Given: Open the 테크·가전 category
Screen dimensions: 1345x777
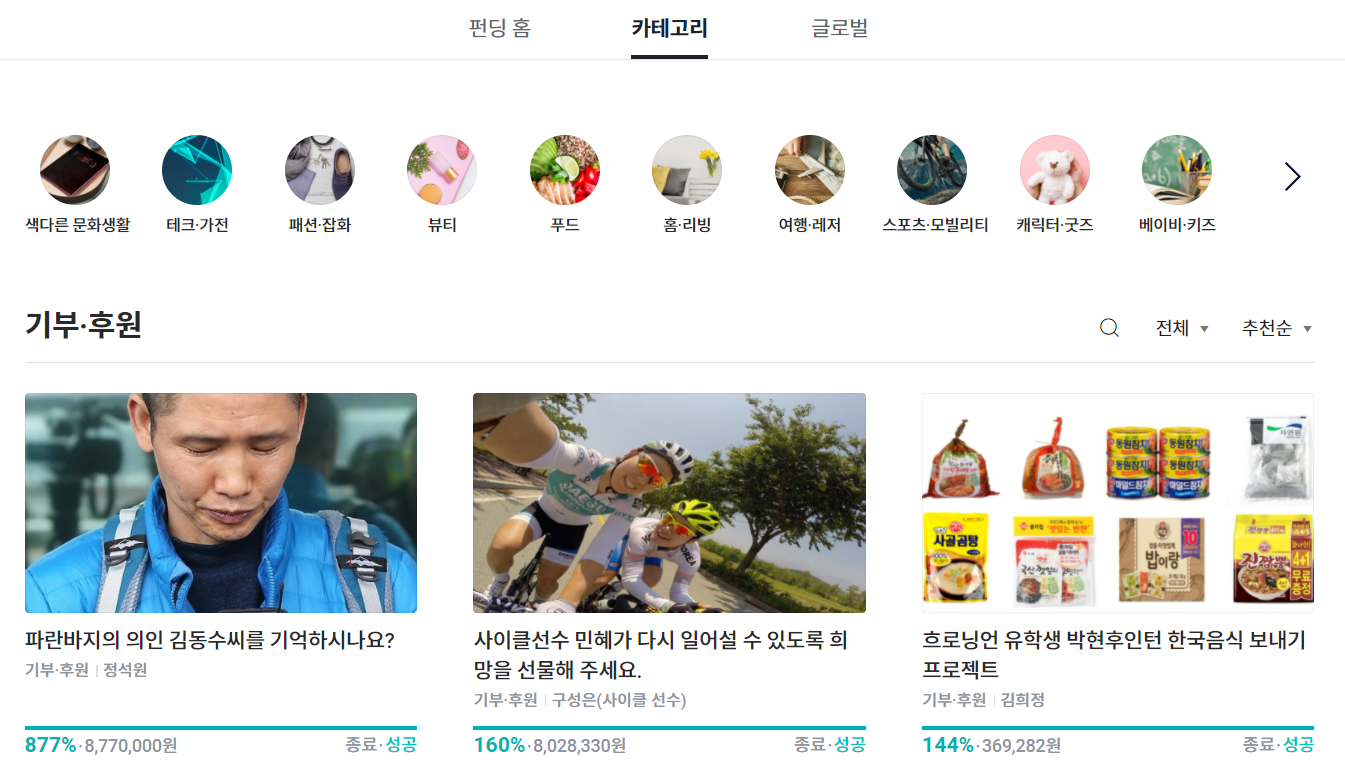Looking at the screenshot, I should (197, 171).
